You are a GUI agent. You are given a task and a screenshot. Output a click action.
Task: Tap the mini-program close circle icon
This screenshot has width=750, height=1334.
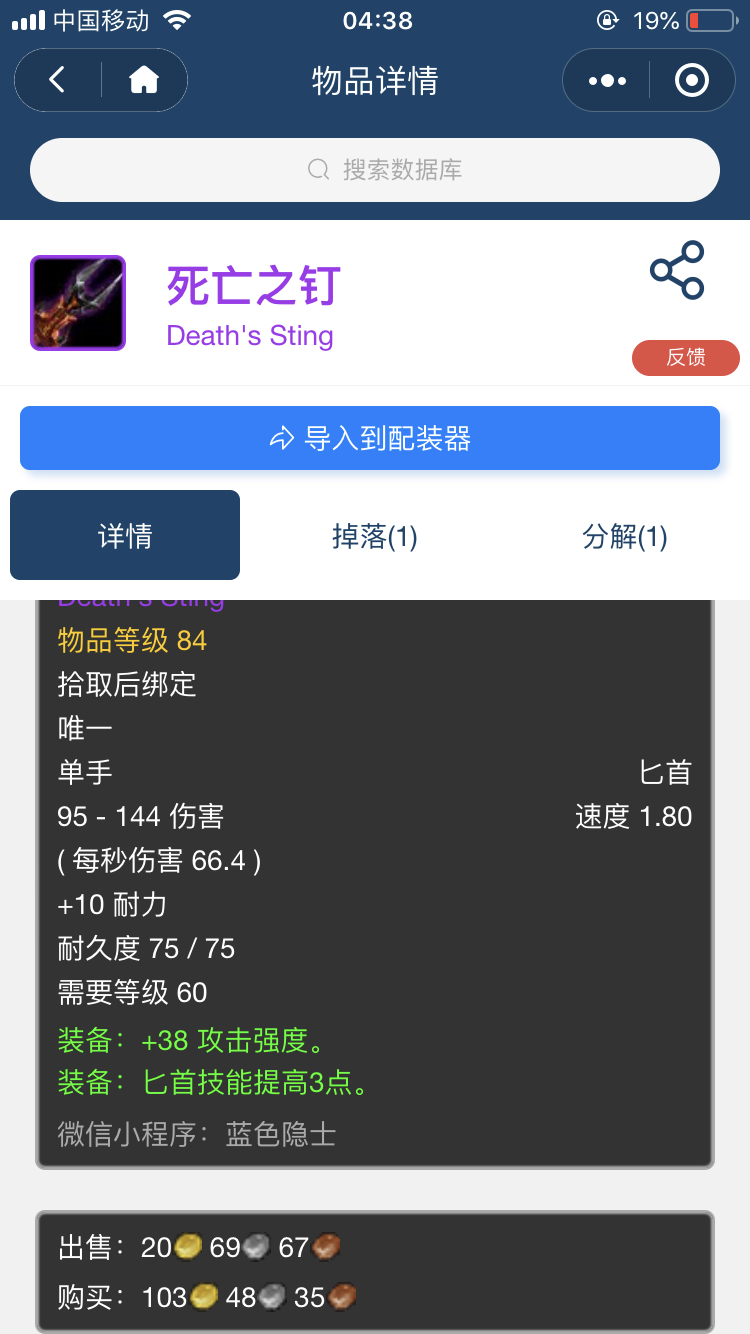(x=692, y=80)
